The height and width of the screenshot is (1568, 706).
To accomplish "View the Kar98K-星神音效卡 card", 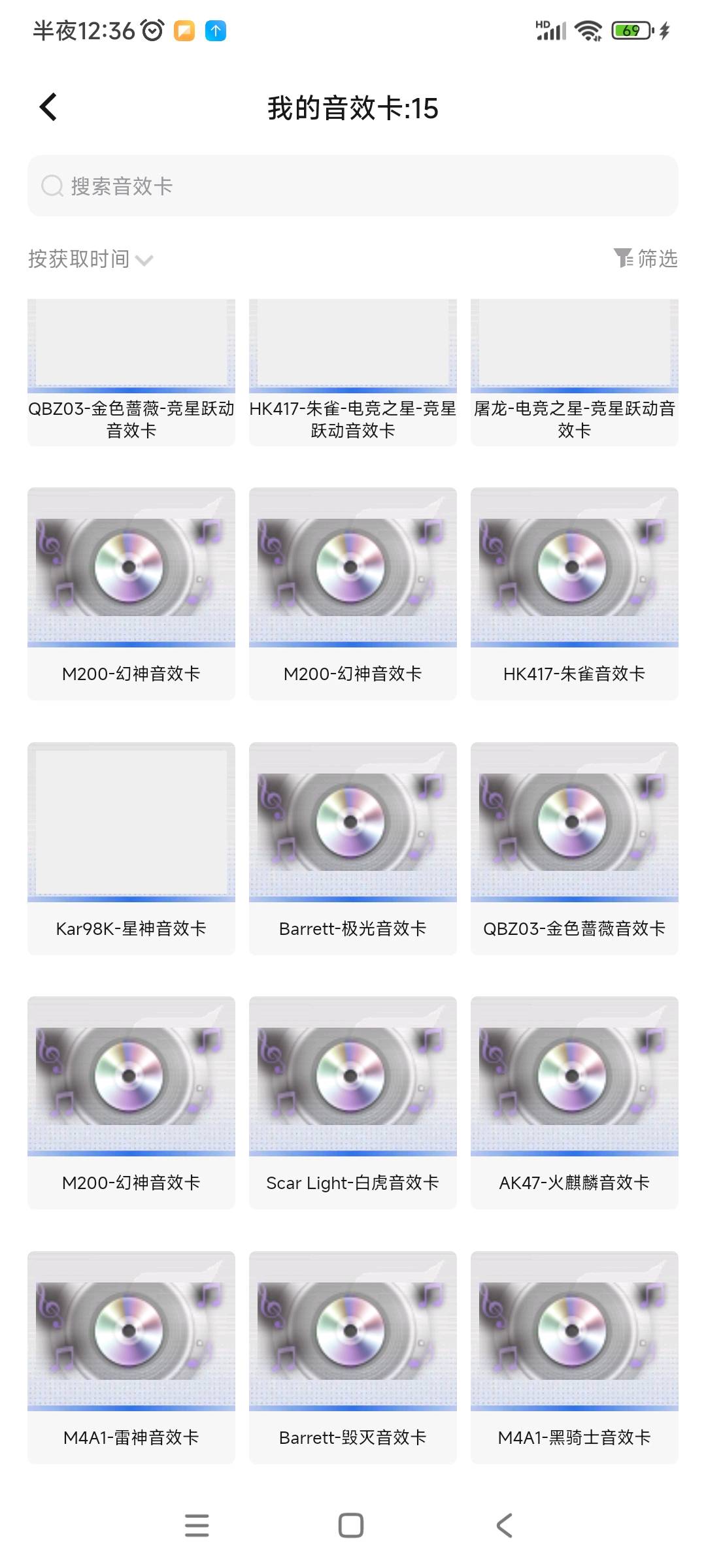I will (x=131, y=849).
